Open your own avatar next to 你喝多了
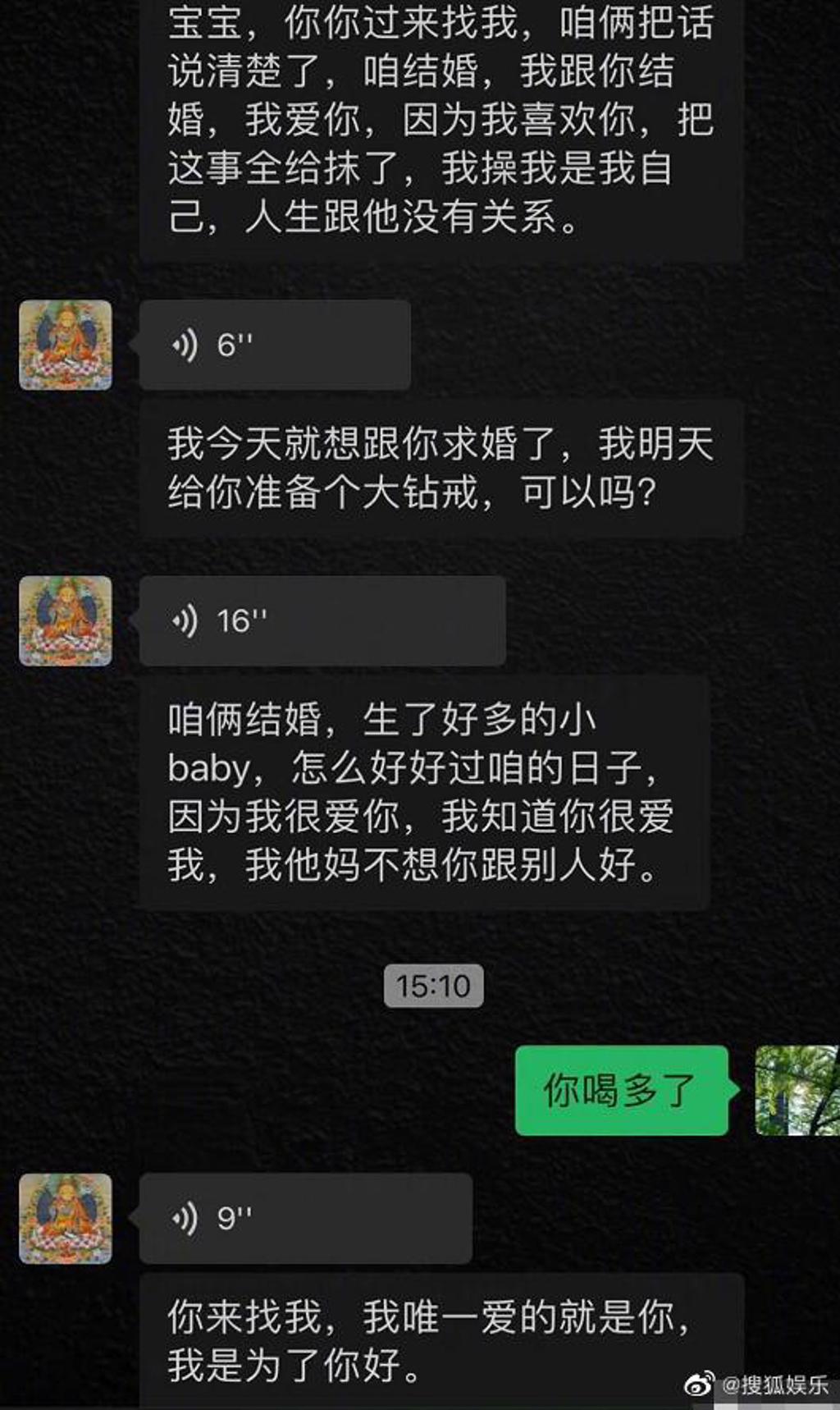The width and height of the screenshot is (840, 1410). [796, 1091]
